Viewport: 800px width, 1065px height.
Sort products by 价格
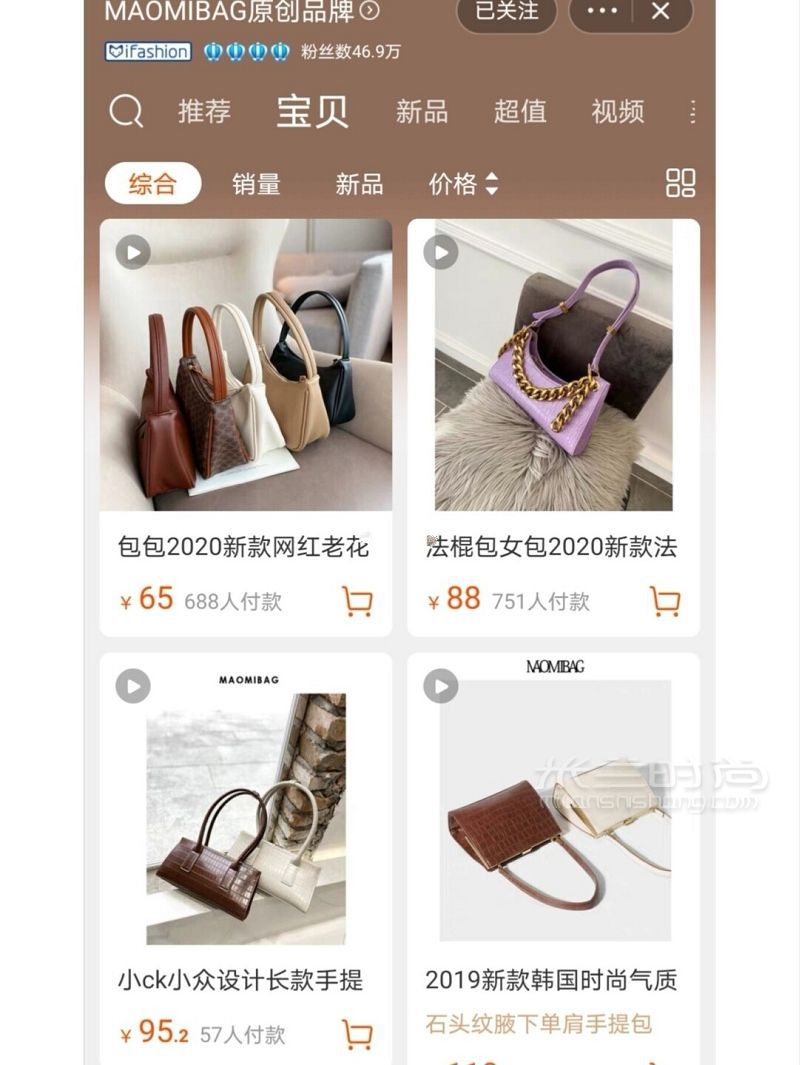tap(462, 184)
